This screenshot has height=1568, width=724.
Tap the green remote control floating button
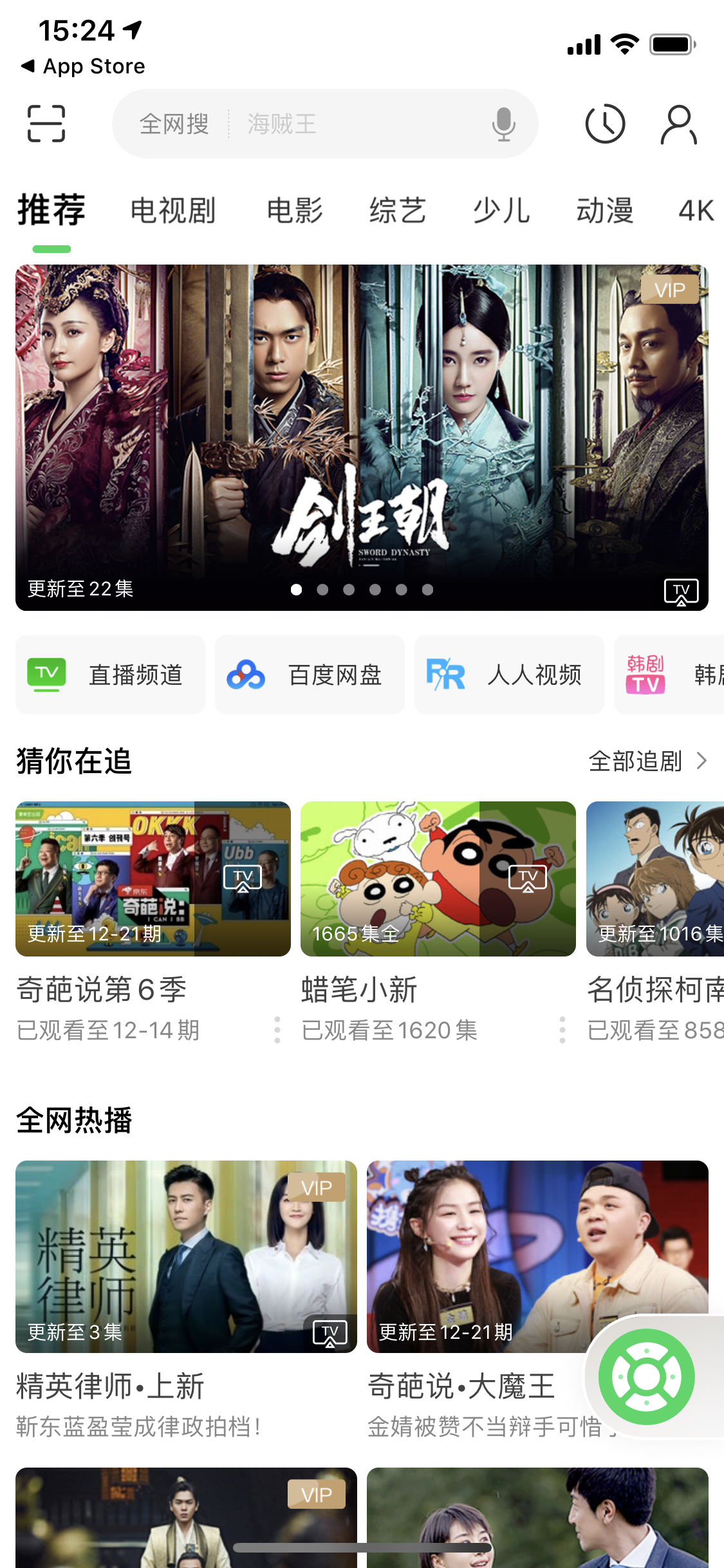click(x=647, y=1377)
